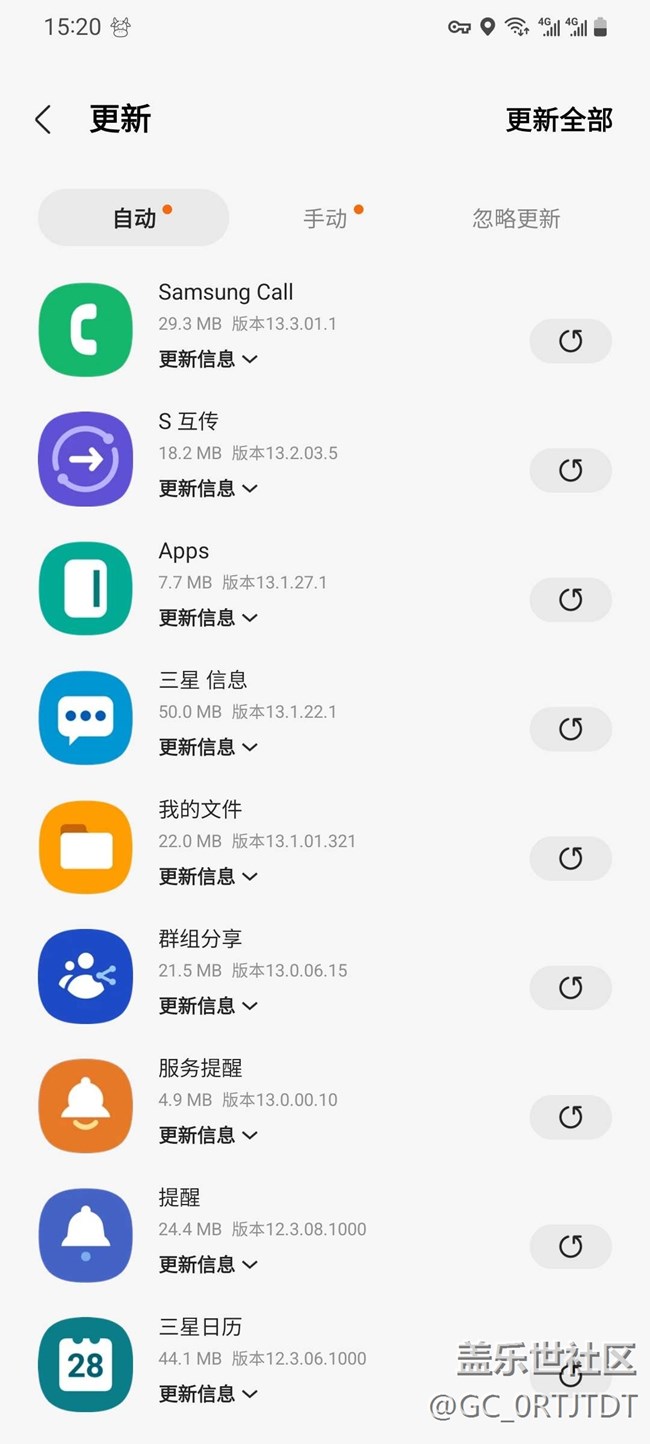Expand 更新信息 under 我的文件
Image resolution: width=650 pixels, height=1444 pixels.
point(208,876)
